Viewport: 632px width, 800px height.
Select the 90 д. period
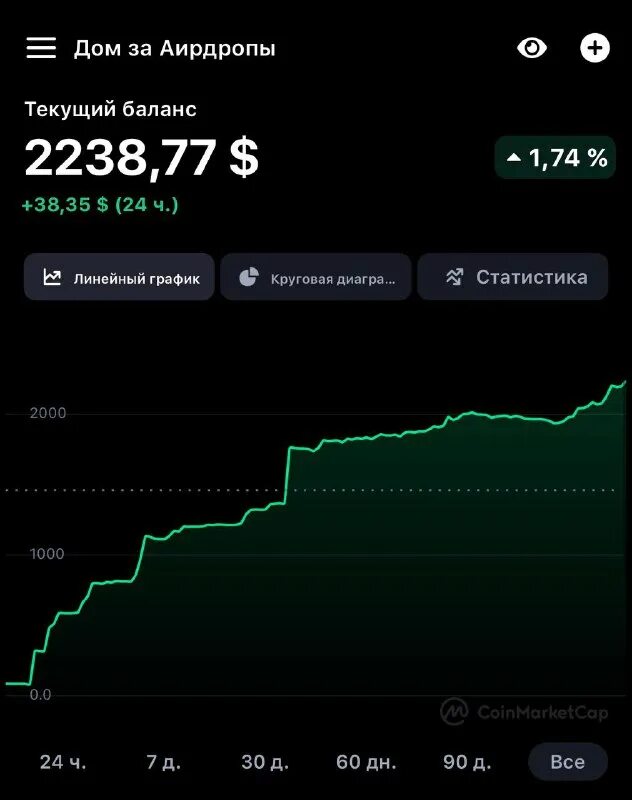click(x=467, y=762)
